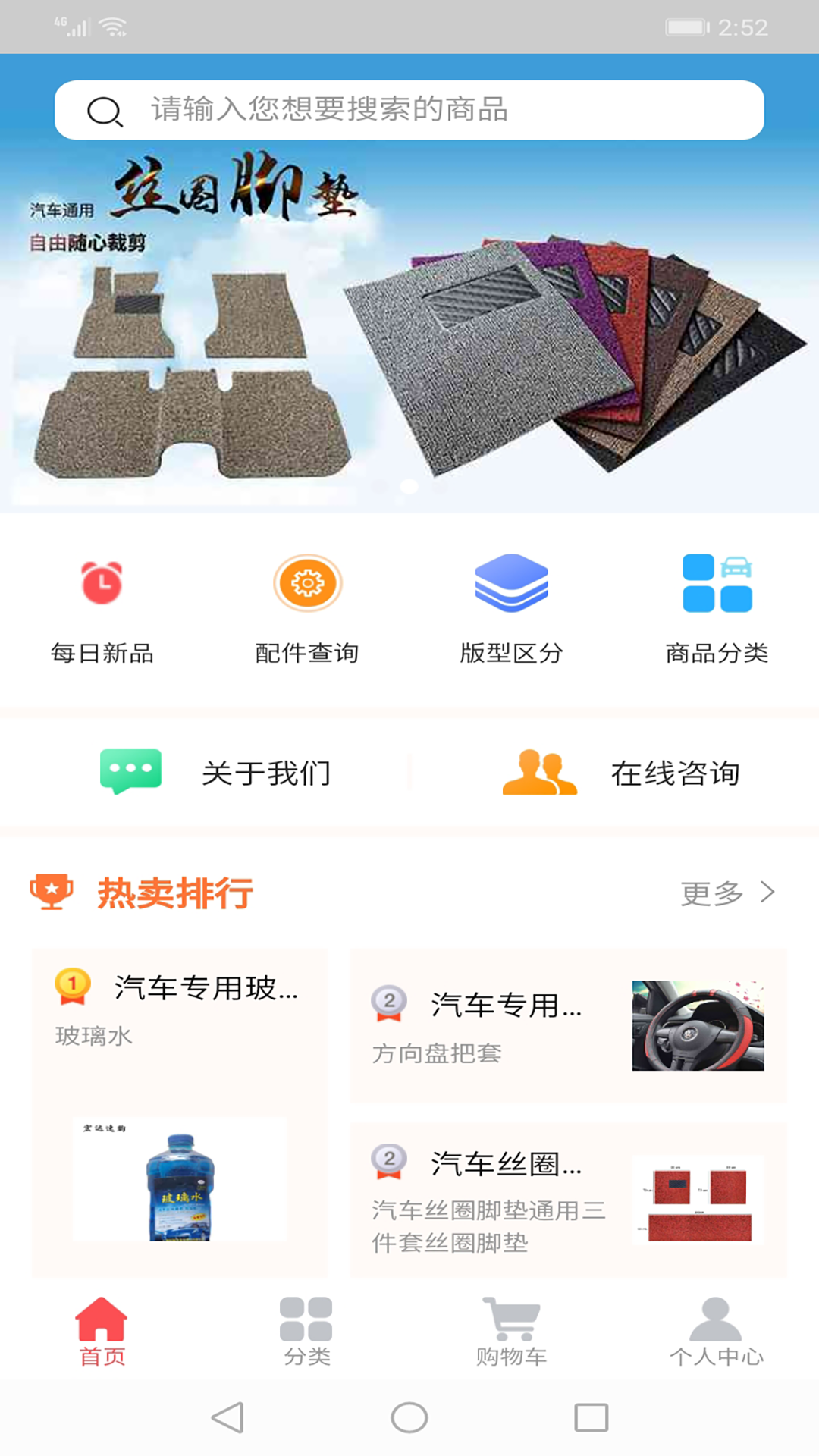819x1456 pixels.
Task: View 更多 hot-selling products
Action: point(726,893)
